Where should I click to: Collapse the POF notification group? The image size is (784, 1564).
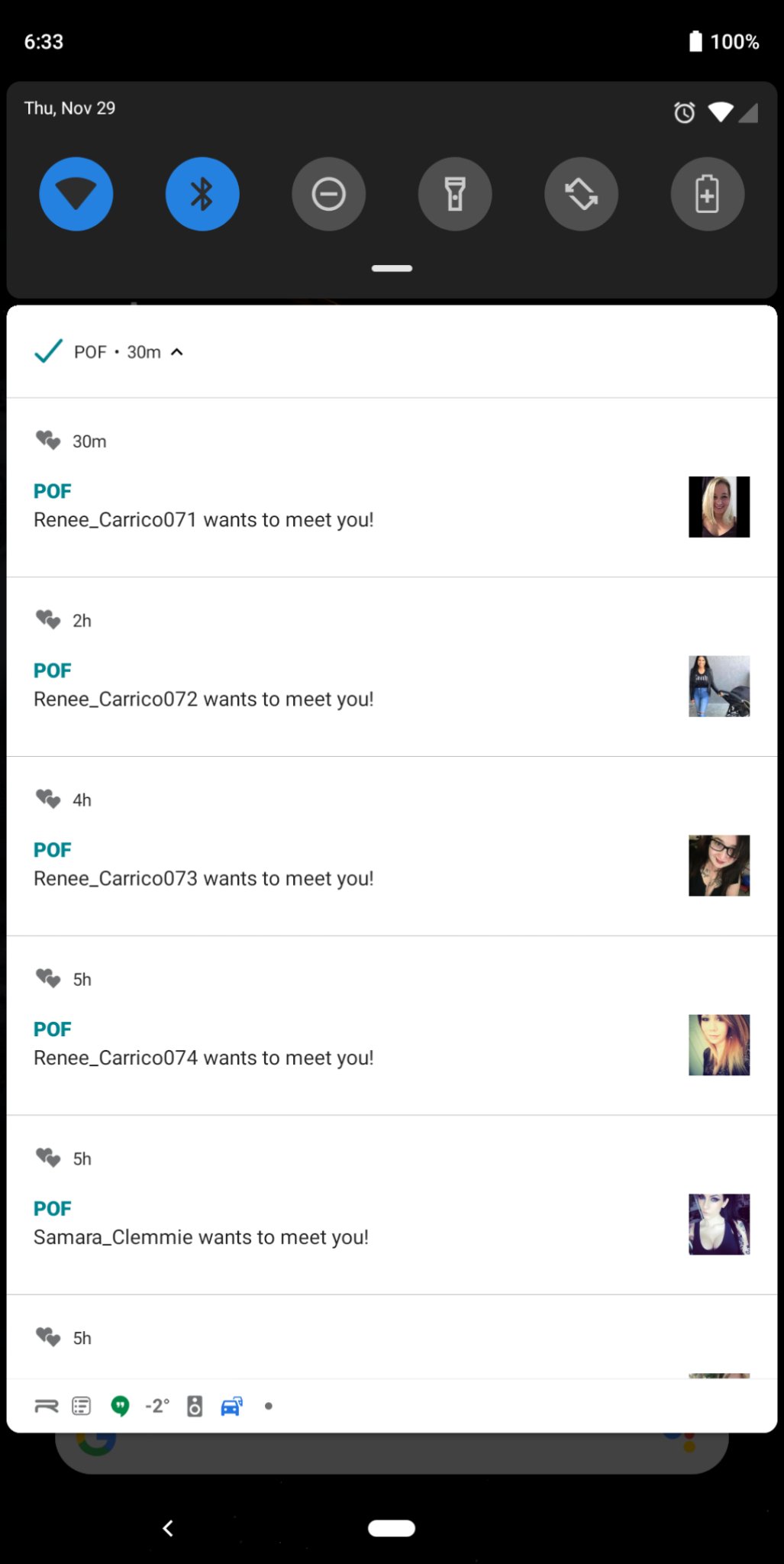click(177, 352)
